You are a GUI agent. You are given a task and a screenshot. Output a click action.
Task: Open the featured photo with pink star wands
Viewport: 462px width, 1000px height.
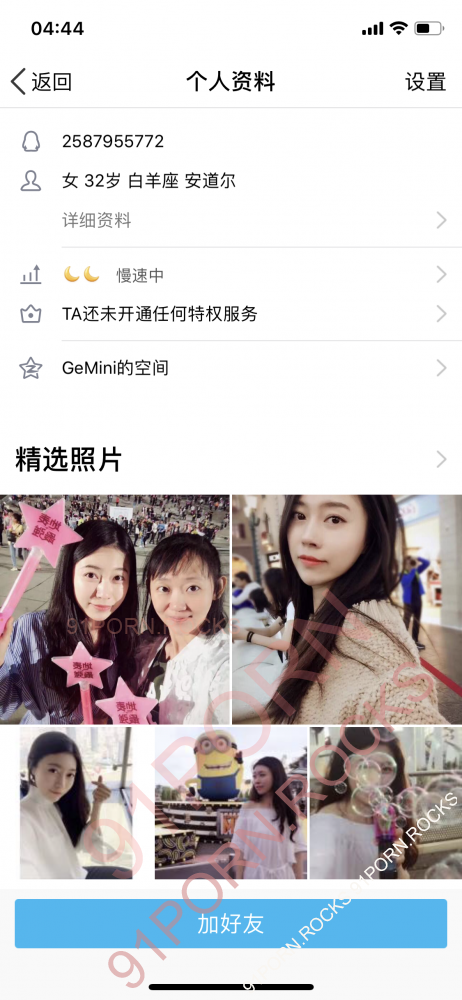[x=115, y=609]
